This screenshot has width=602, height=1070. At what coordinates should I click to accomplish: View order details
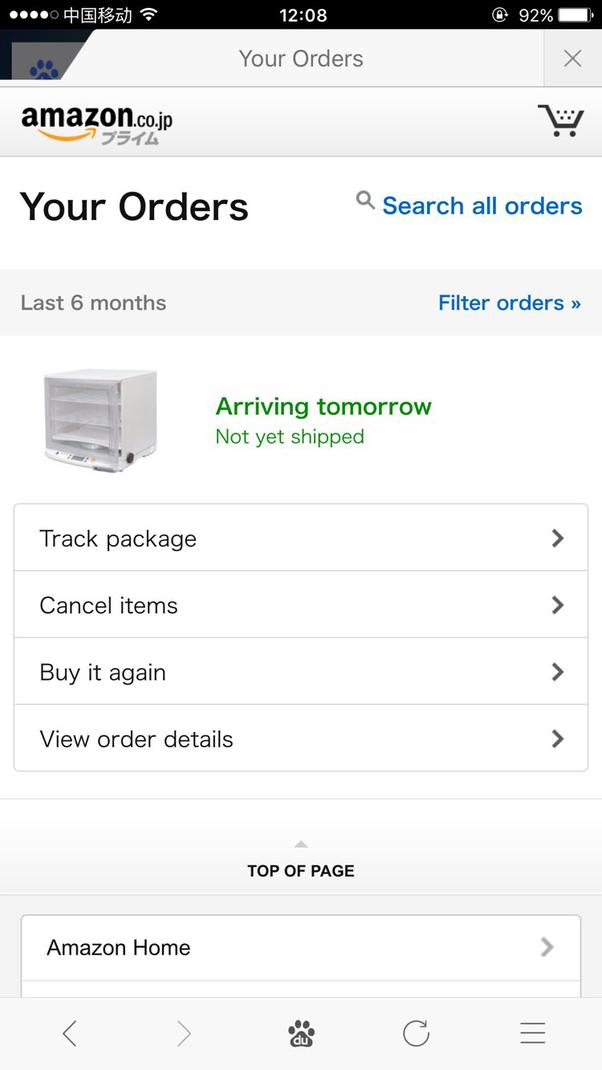[301, 738]
